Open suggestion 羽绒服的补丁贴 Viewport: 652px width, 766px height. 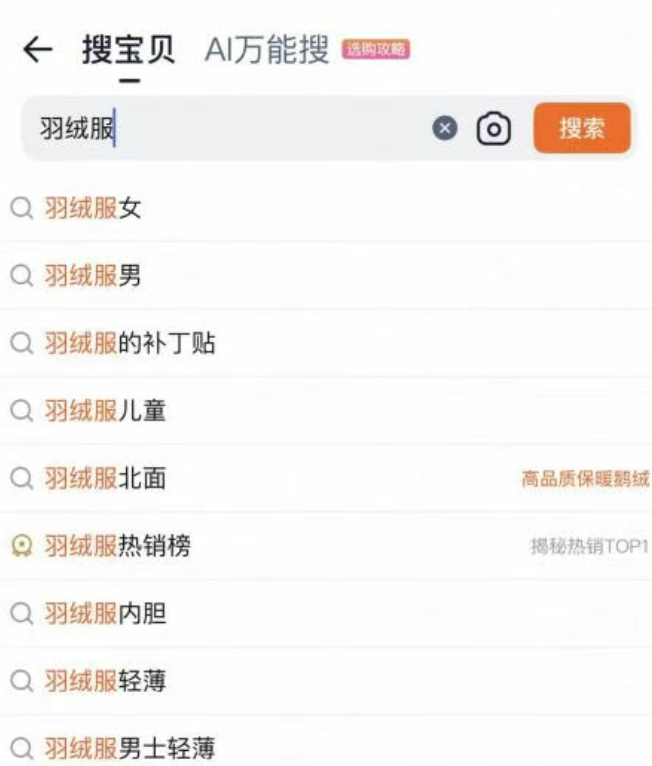[x=130, y=344]
